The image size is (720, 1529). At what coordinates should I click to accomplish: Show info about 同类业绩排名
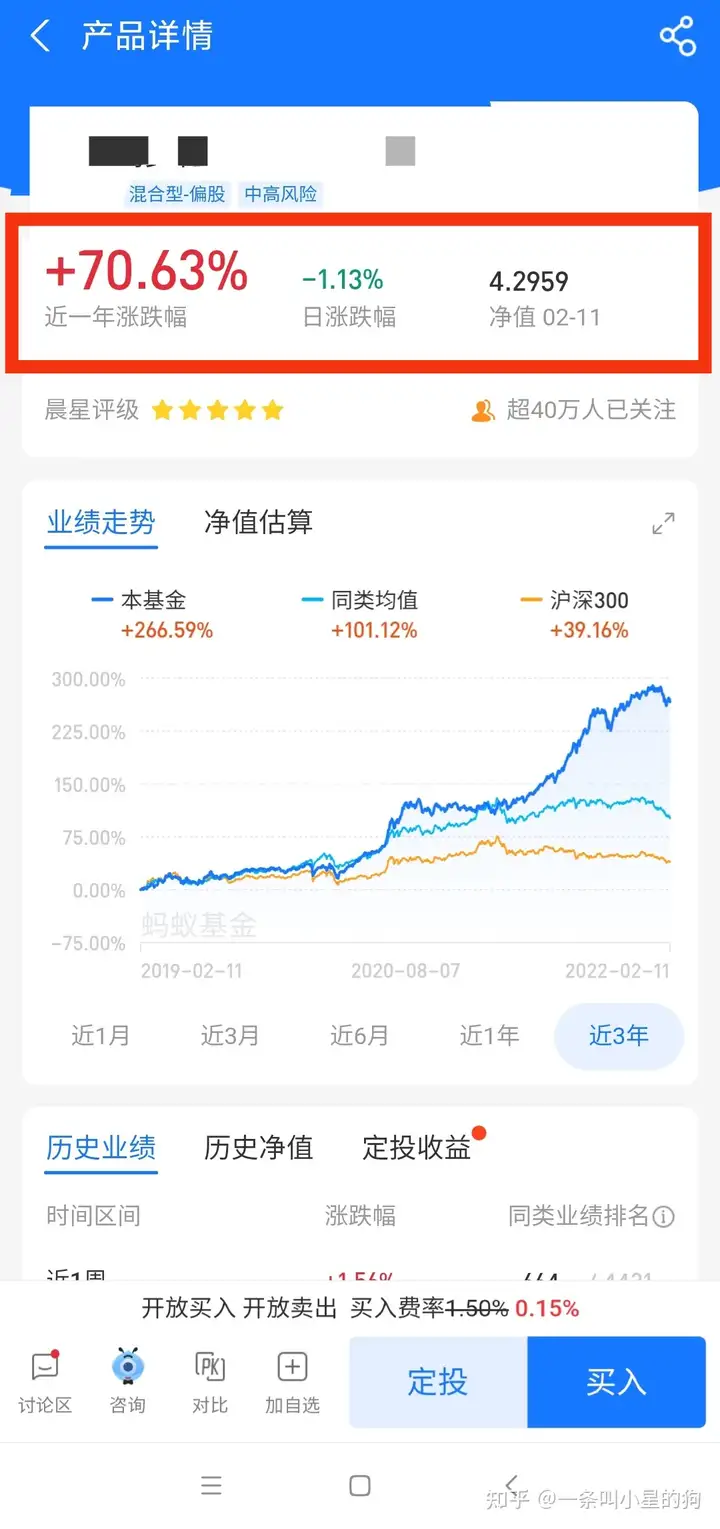[x=664, y=1217]
